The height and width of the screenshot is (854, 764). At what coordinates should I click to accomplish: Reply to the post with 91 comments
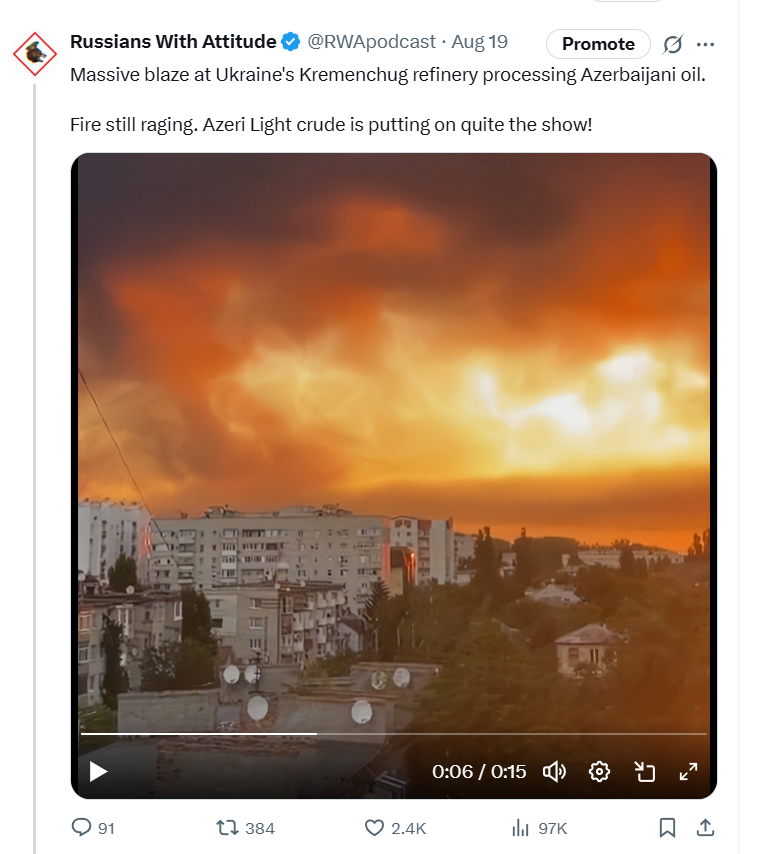coord(82,828)
